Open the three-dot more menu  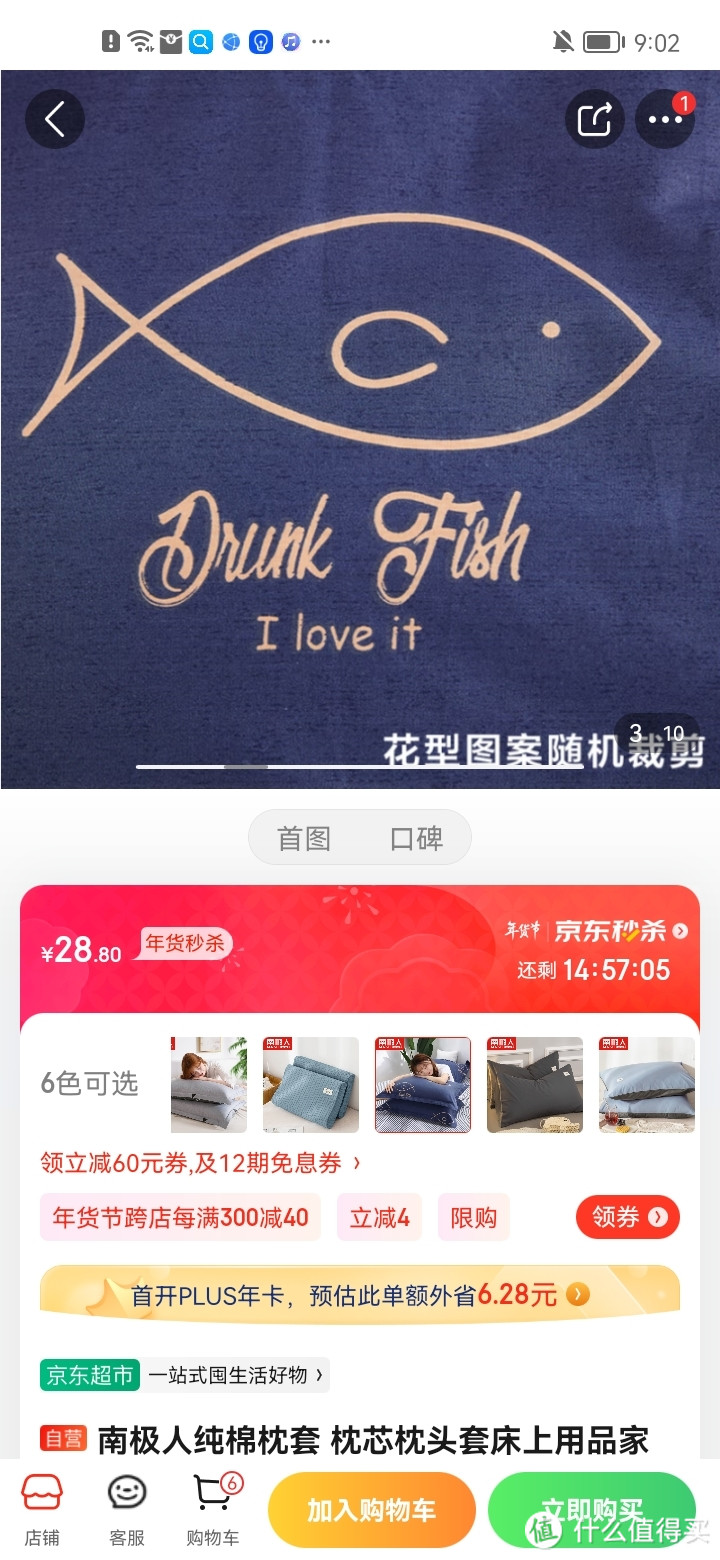[x=665, y=120]
